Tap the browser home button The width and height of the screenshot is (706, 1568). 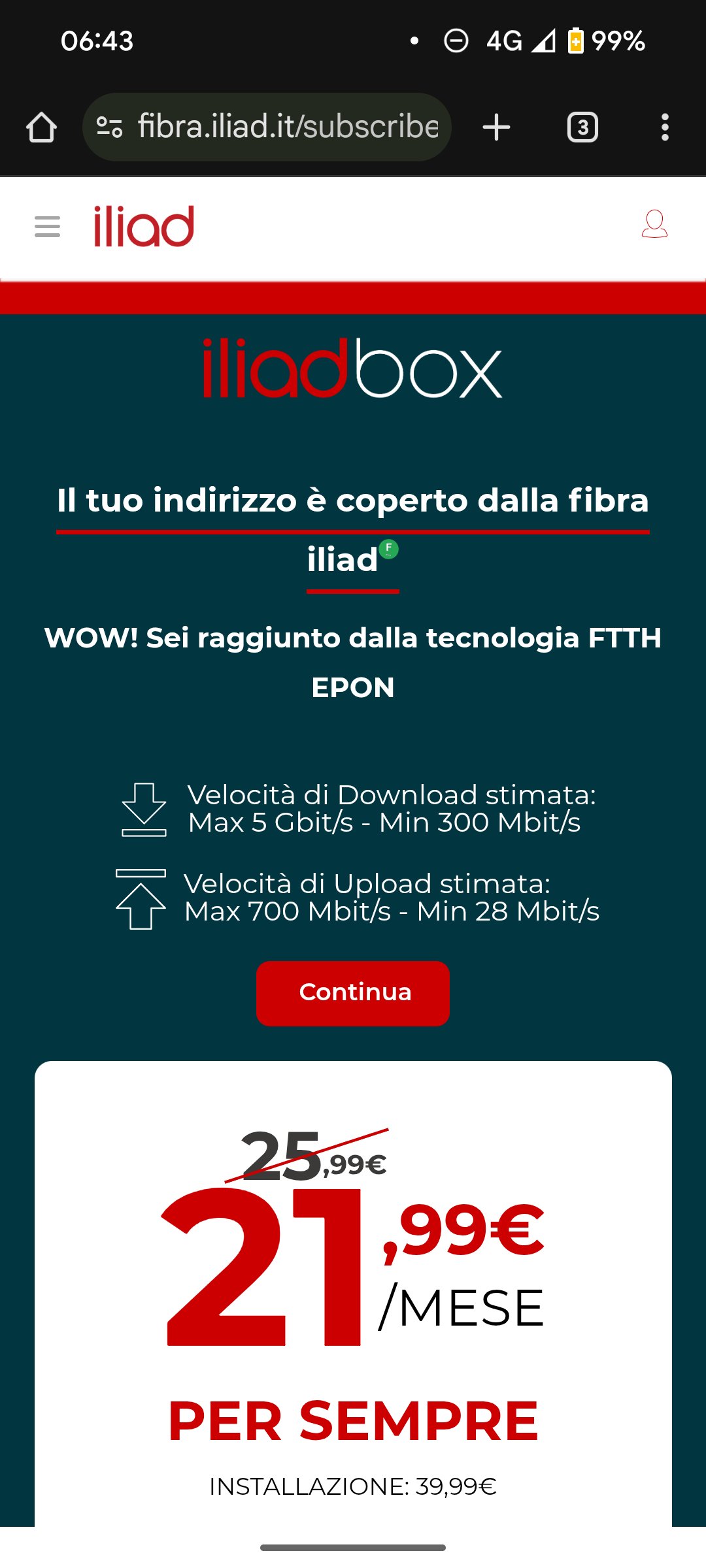coord(41,127)
